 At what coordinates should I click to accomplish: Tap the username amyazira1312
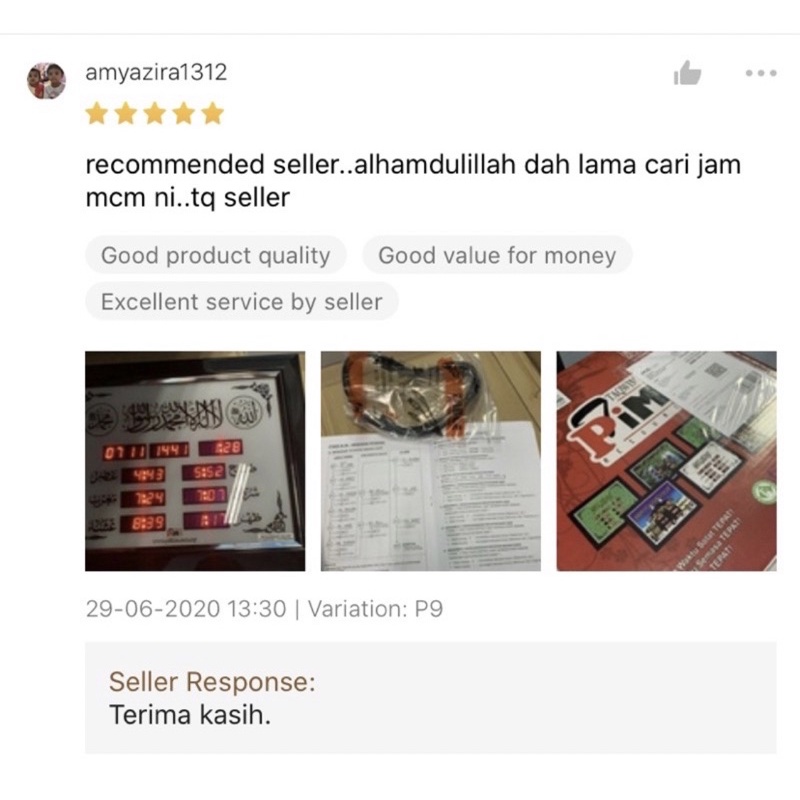point(156,72)
